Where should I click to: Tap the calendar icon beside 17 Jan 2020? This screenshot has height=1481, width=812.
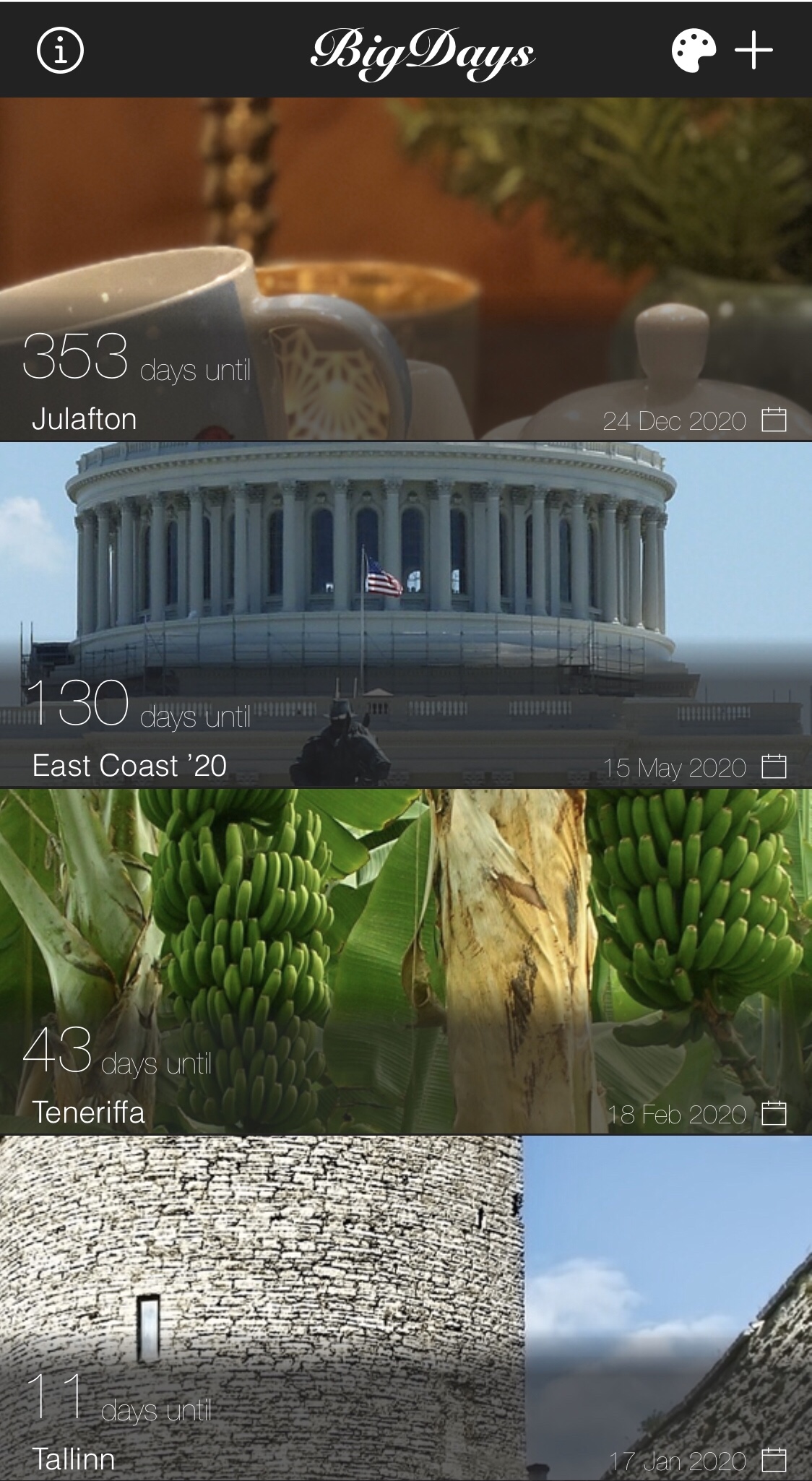click(x=774, y=1460)
